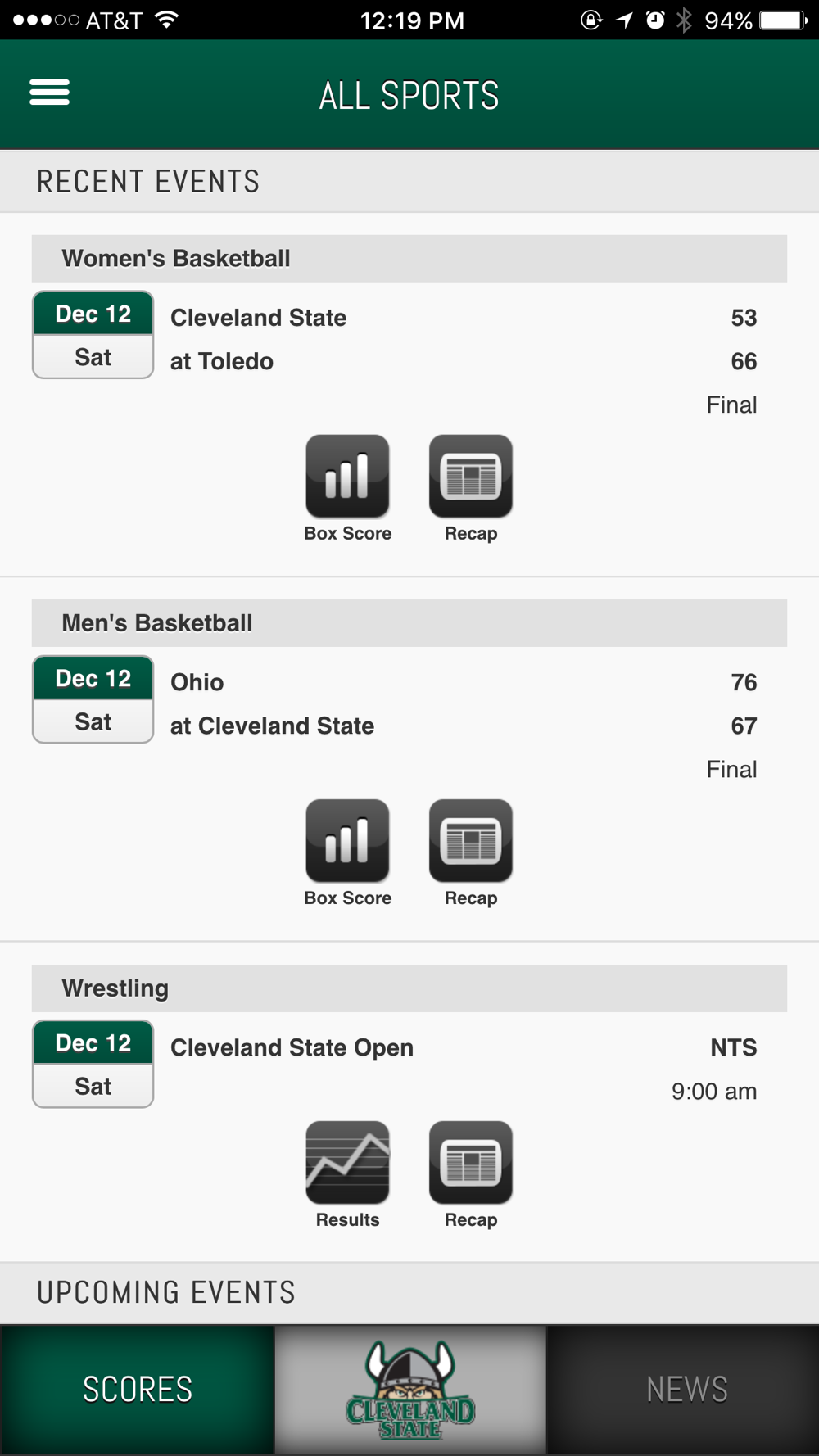Open the hamburger navigation menu
Screen dimensions: 819x1456
tap(49, 93)
